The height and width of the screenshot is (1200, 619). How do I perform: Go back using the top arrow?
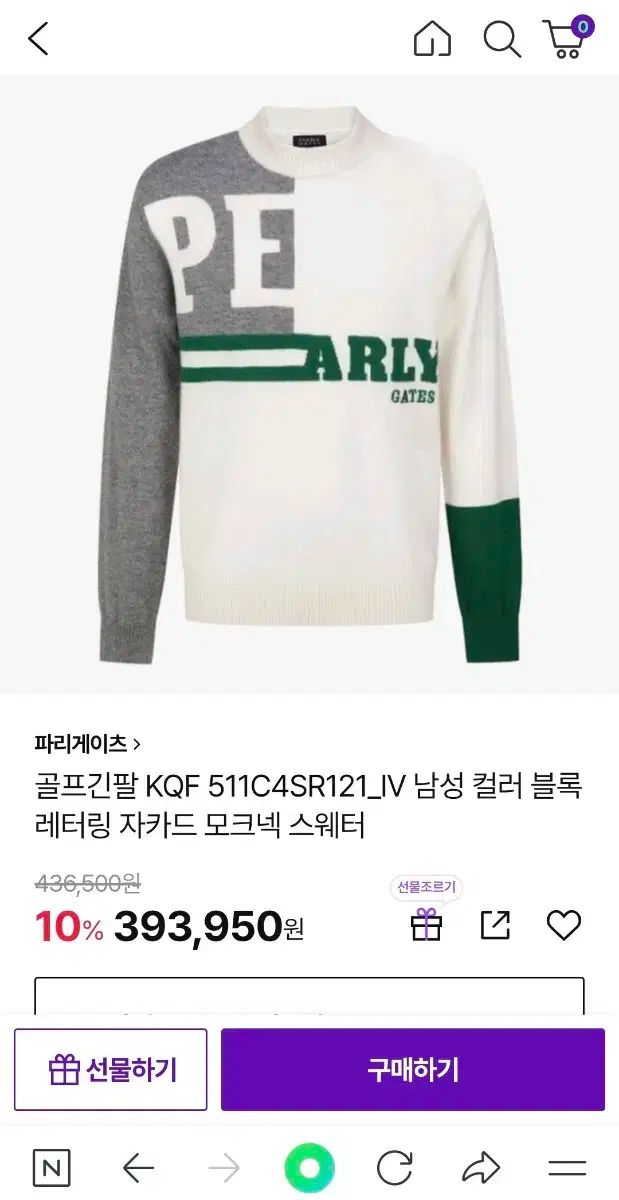coord(38,40)
